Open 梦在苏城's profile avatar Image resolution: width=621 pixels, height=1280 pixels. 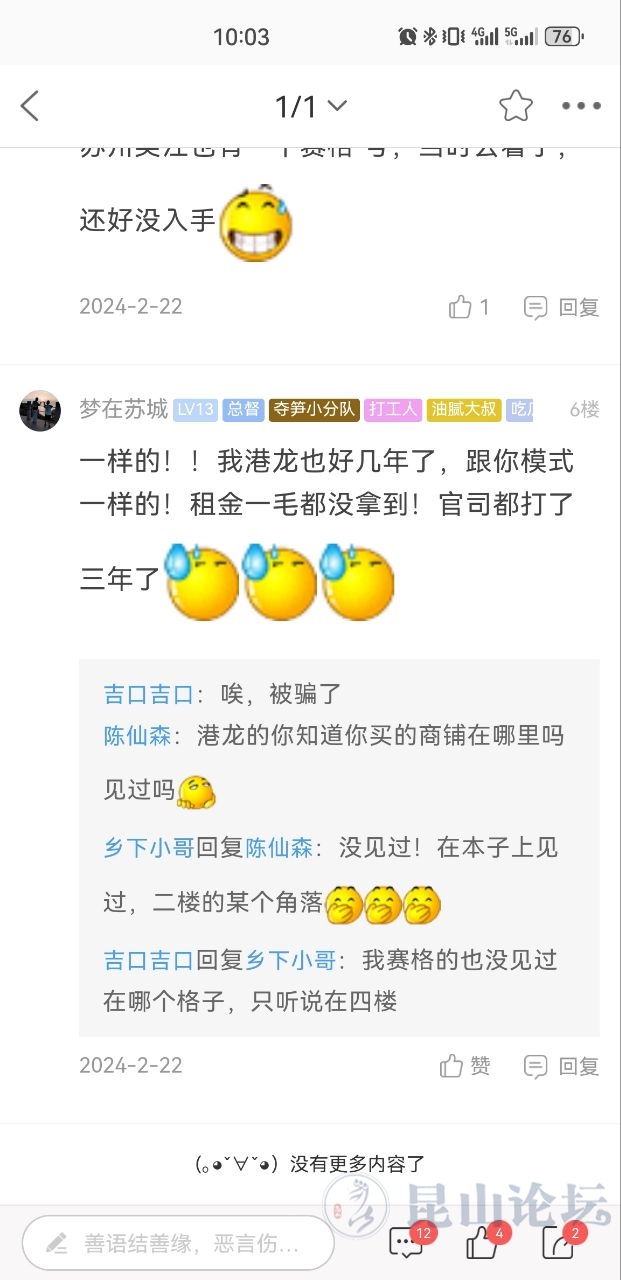(40, 410)
